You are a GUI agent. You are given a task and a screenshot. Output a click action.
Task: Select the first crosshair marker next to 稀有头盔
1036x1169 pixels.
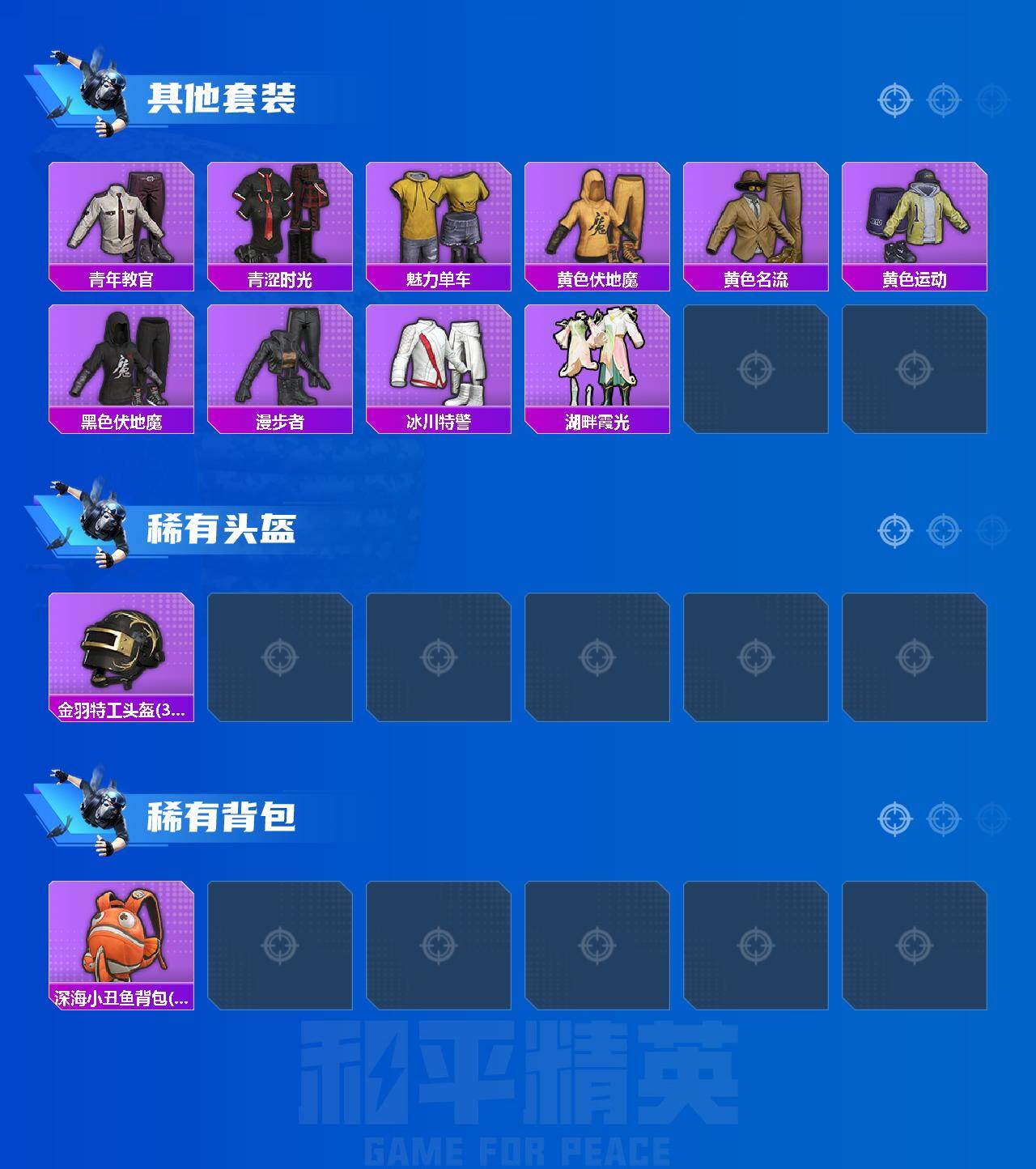pos(894,529)
